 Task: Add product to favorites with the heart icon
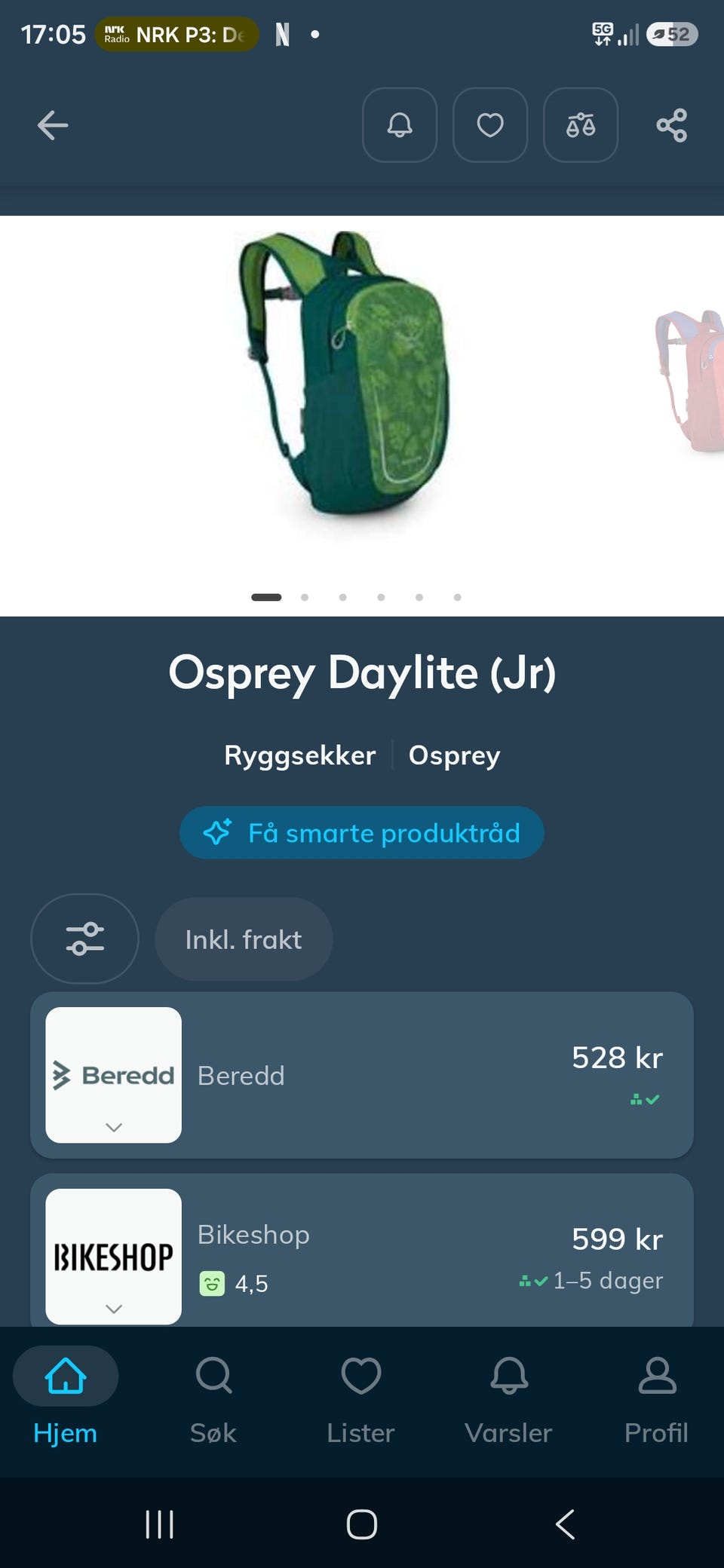pyautogui.click(x=490, y=125)
